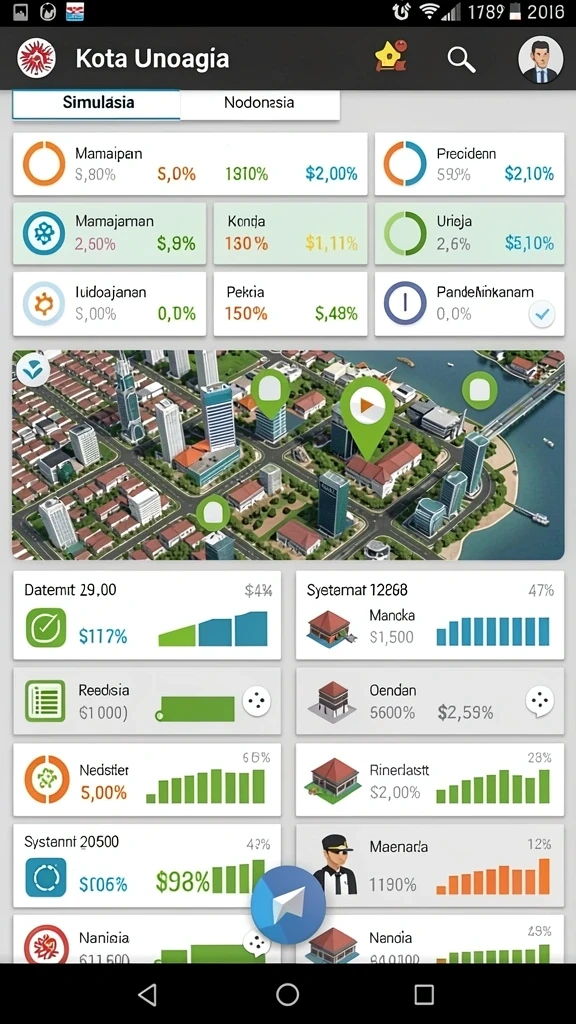This screenshot has width=576, height=1024.
Task: Expand the map with the top-left chevron badge
Action: pos(33,371)
